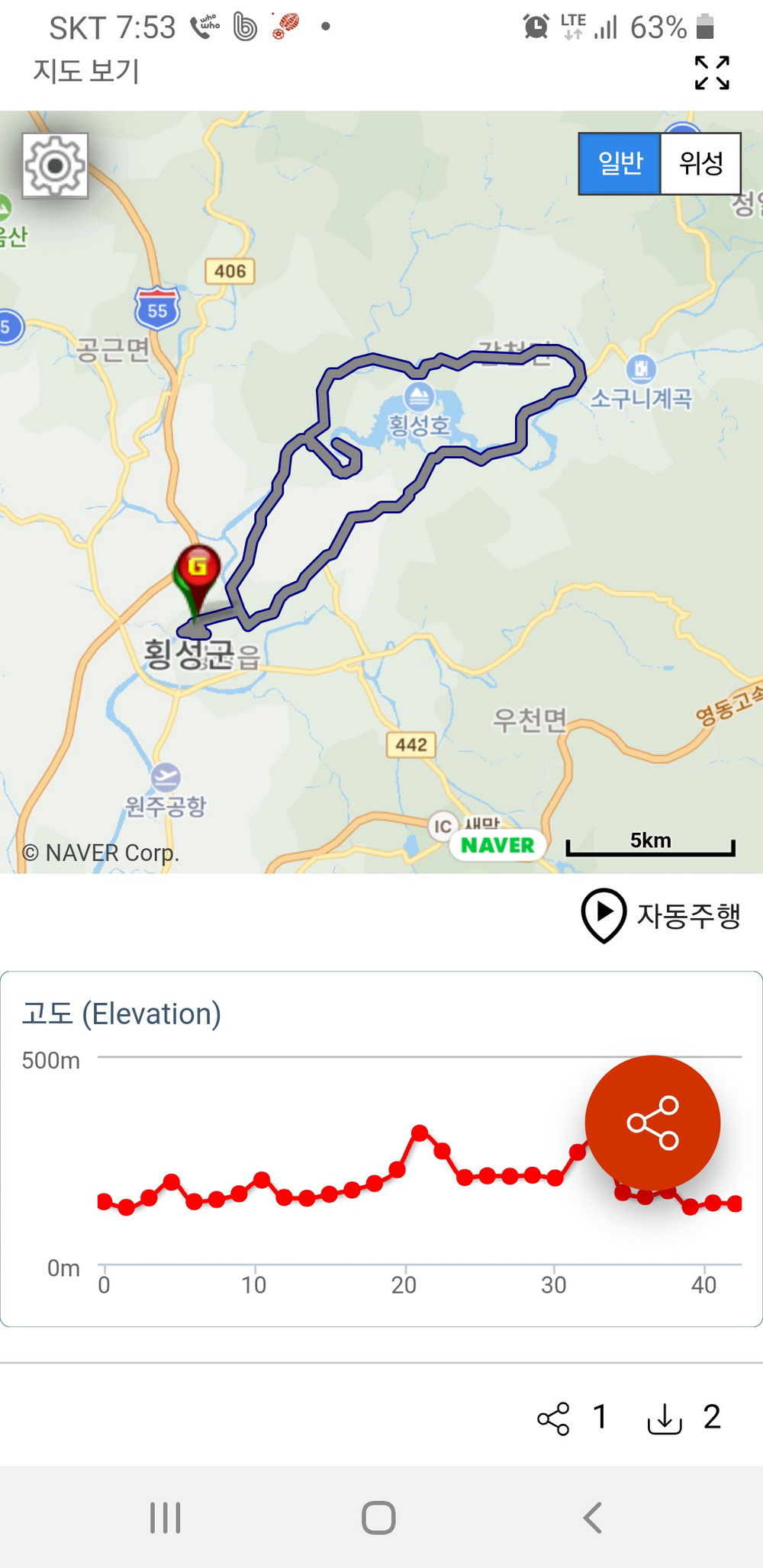The image size is (763, 1568).
Task: Open recent apps from navigation bar
Action: 166,1518
